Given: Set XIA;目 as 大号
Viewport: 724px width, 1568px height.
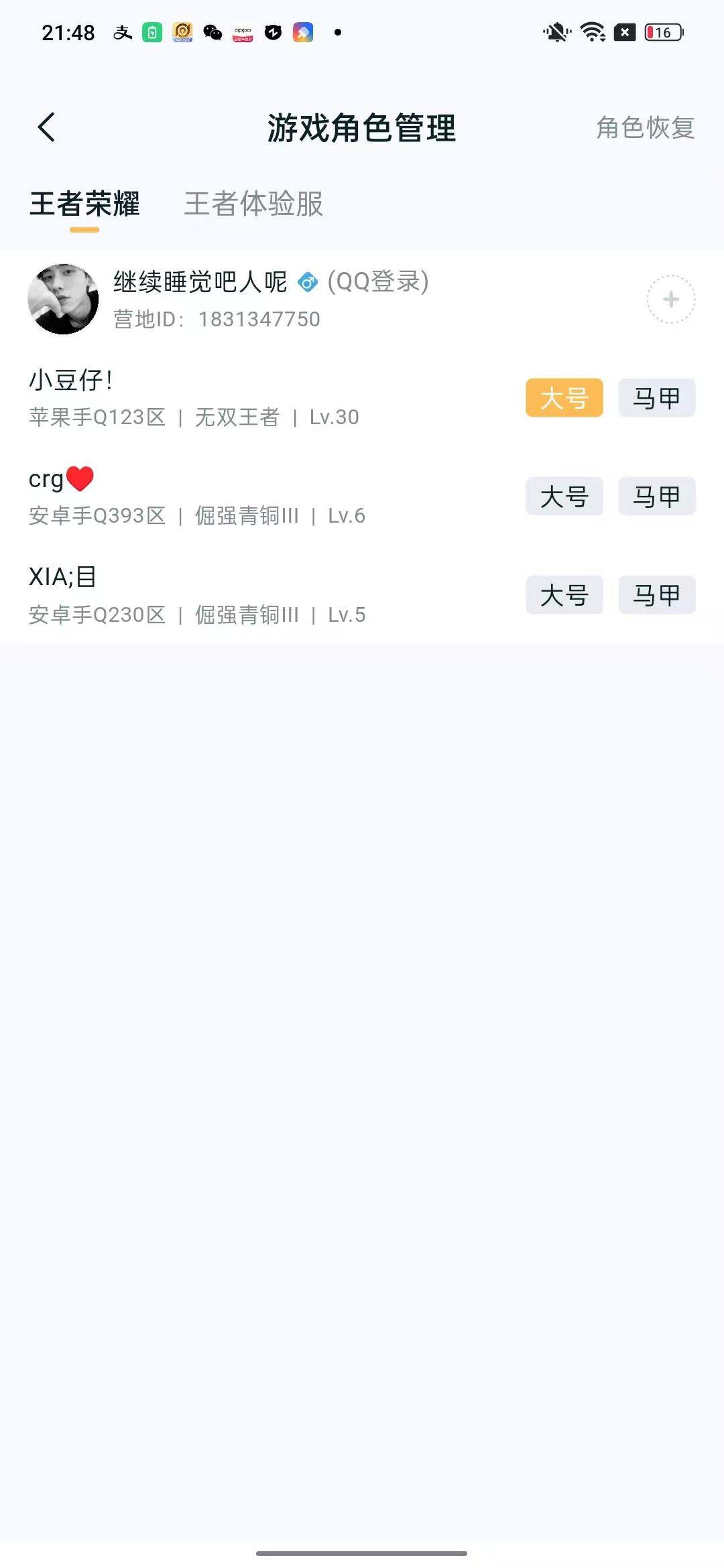Looking at the screenshot, I should [564, 595].
